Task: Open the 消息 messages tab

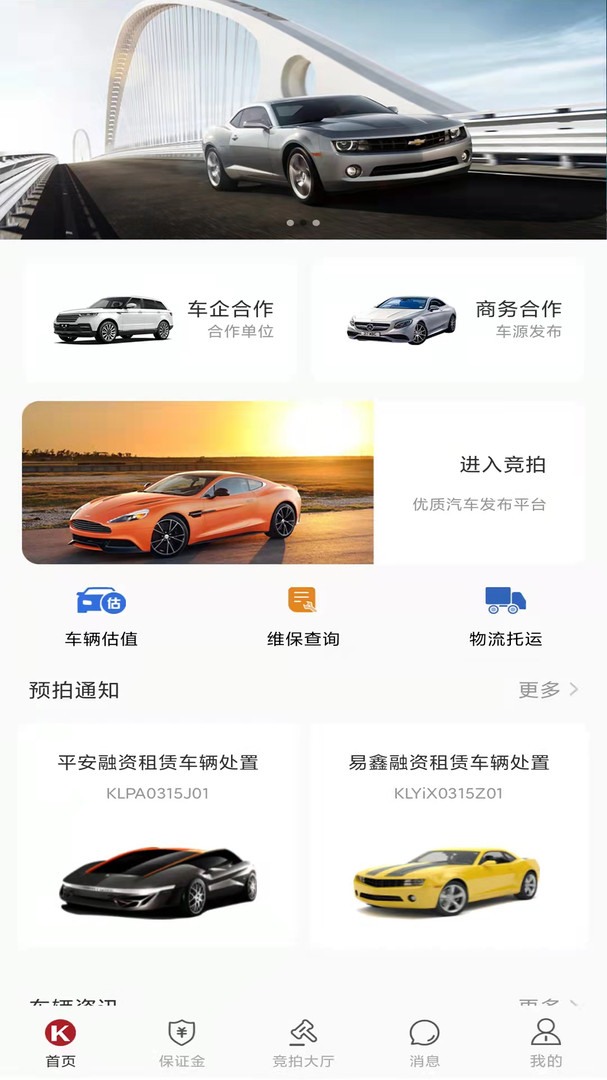Action: coord(424,1044)
